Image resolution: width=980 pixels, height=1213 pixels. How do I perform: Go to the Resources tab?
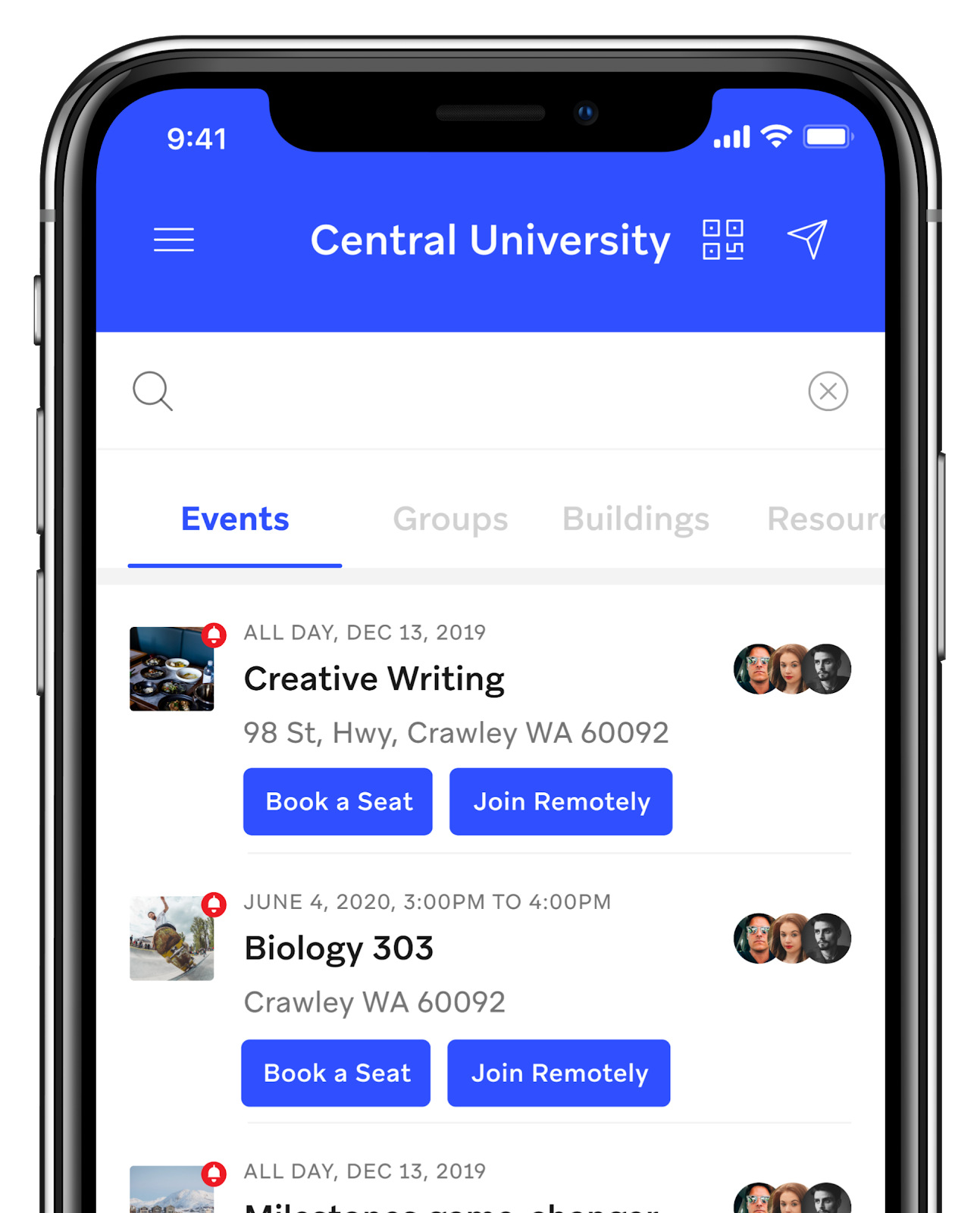click(x=825, y=519)
